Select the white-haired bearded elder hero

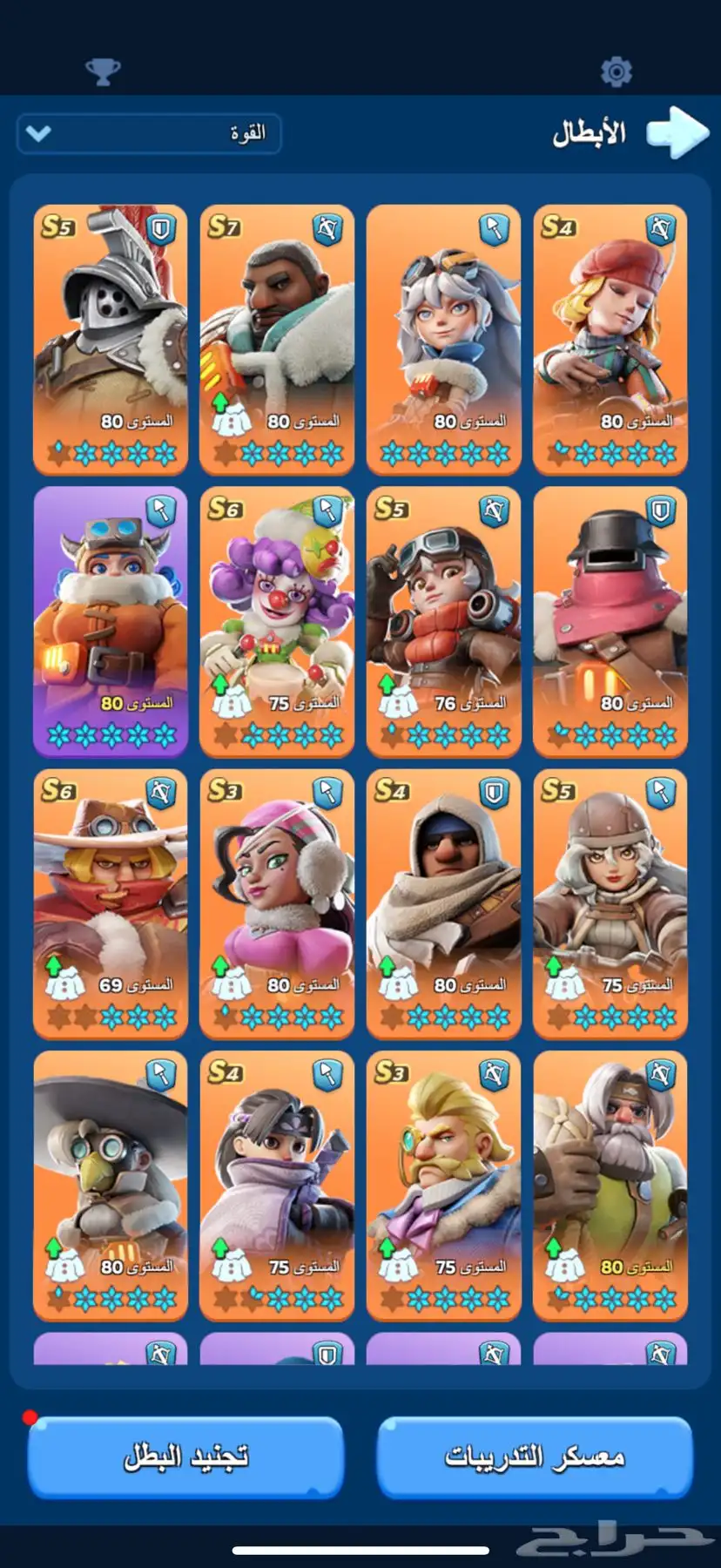coord(610,1185)
